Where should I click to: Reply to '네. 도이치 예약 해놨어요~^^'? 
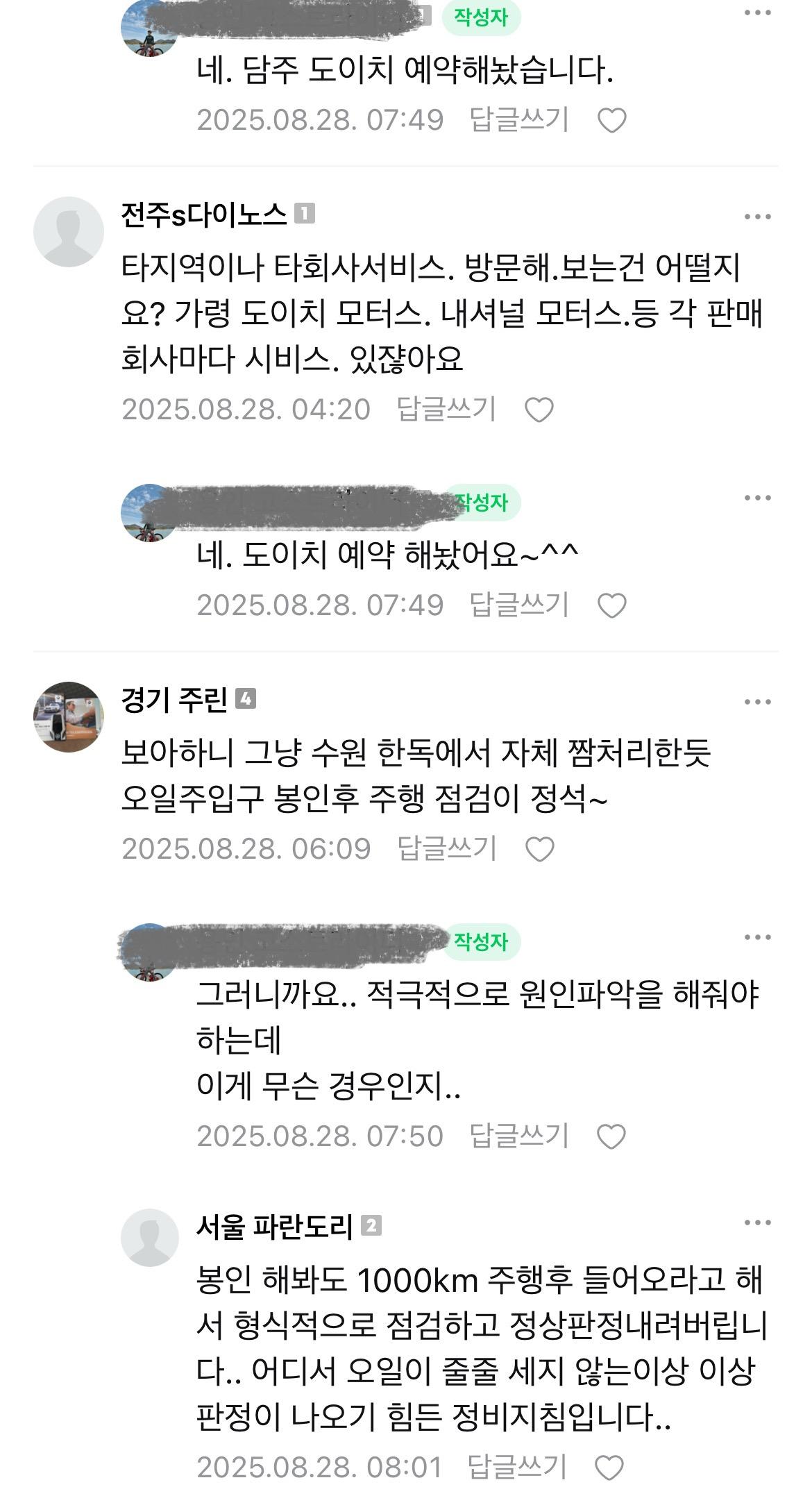click(519, 605)
